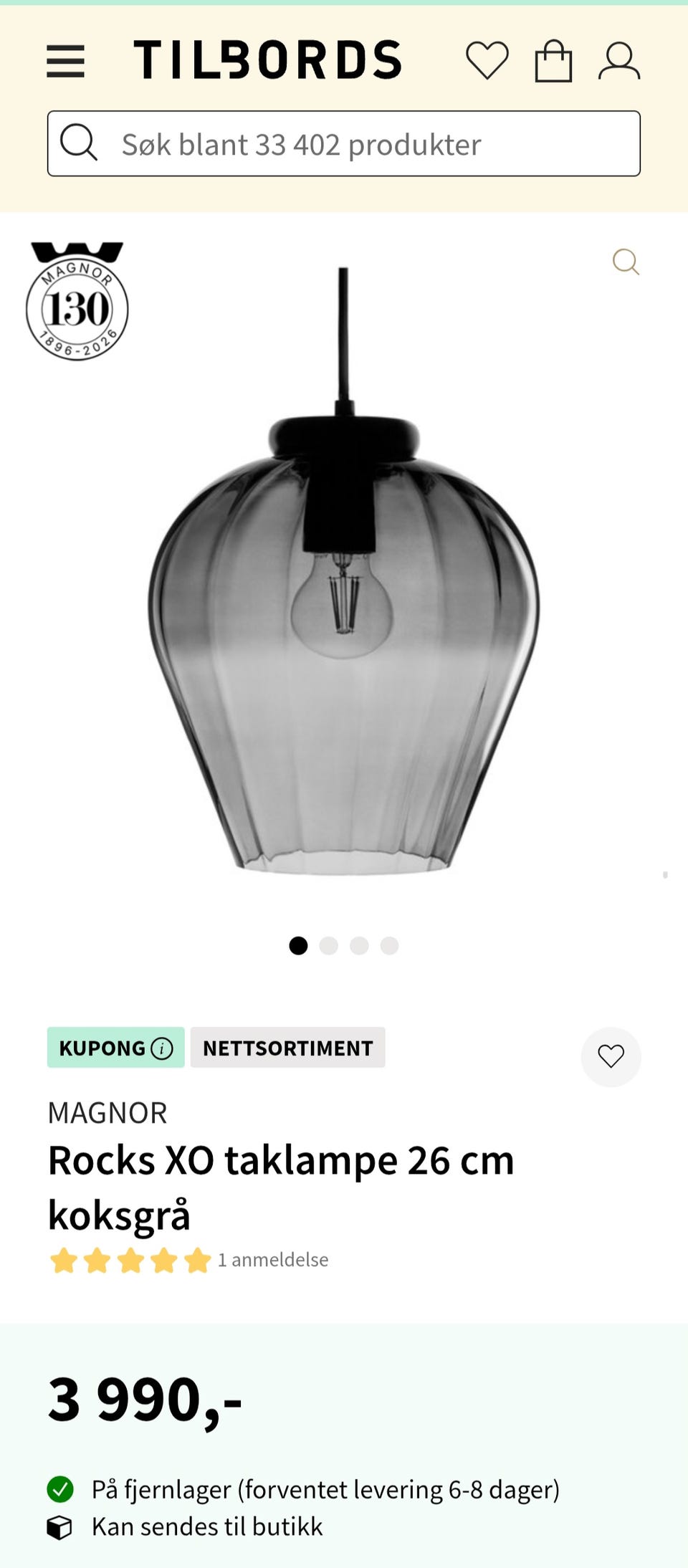Go to Tilbords home via logo
The width and height of the screenshot is (688, 1568).
click(x=268, y=59)
